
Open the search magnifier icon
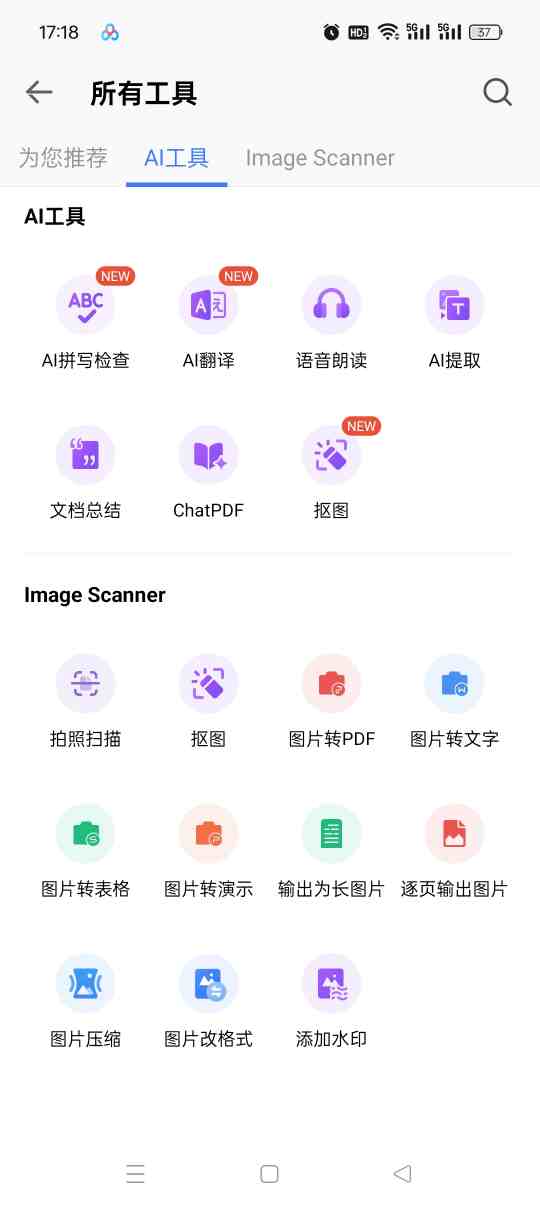click(497, 93)
